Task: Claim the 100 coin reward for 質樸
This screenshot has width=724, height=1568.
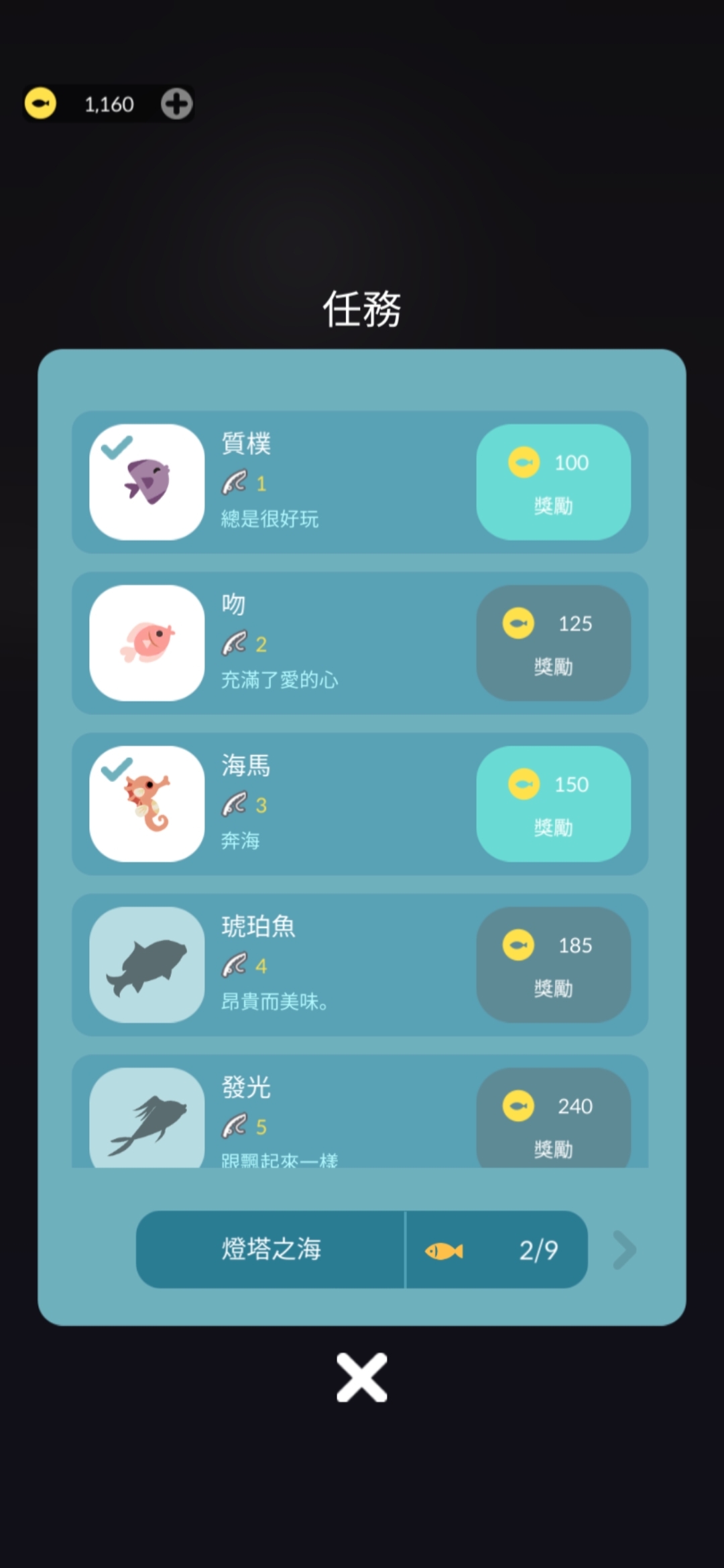Action: coord(553,482)
